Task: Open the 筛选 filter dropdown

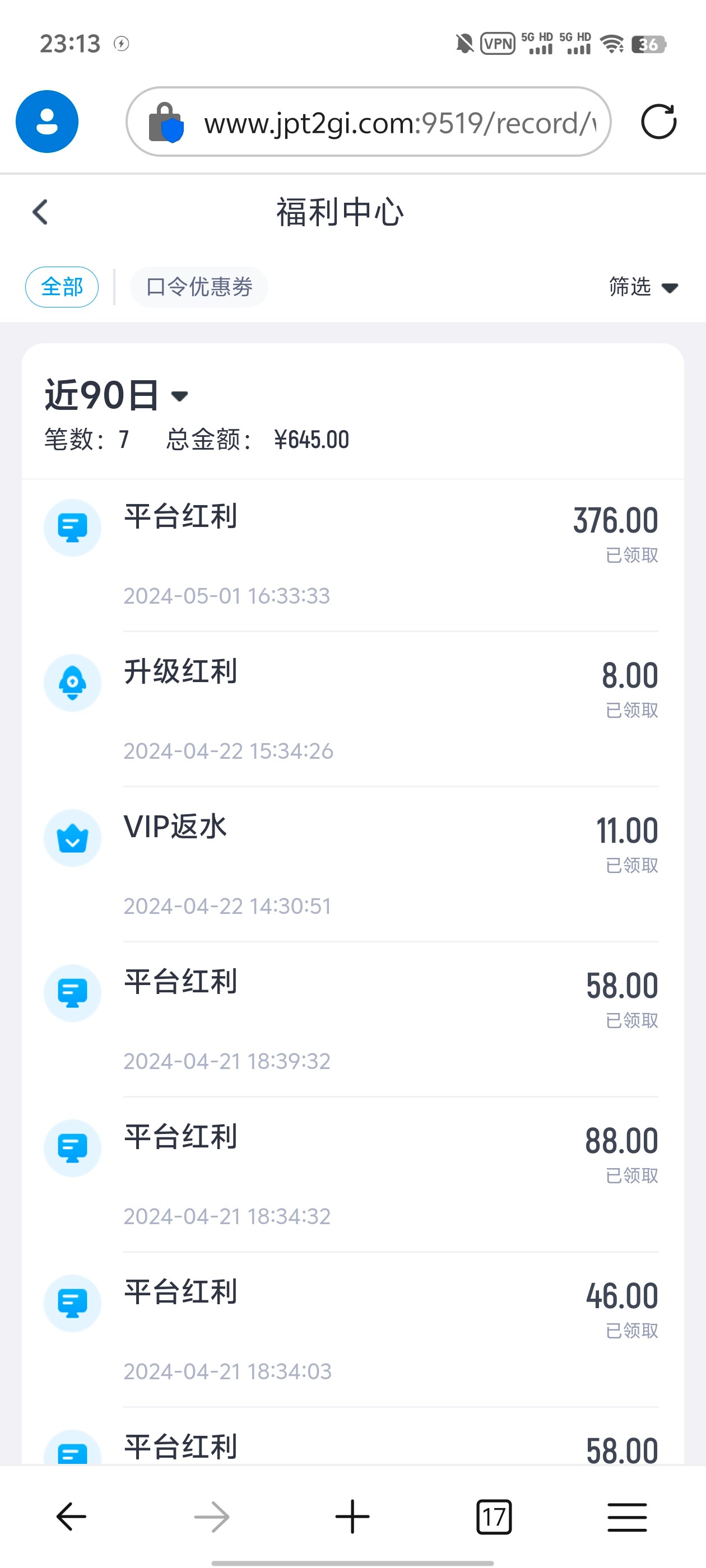Action: click(x=643, y=287)
